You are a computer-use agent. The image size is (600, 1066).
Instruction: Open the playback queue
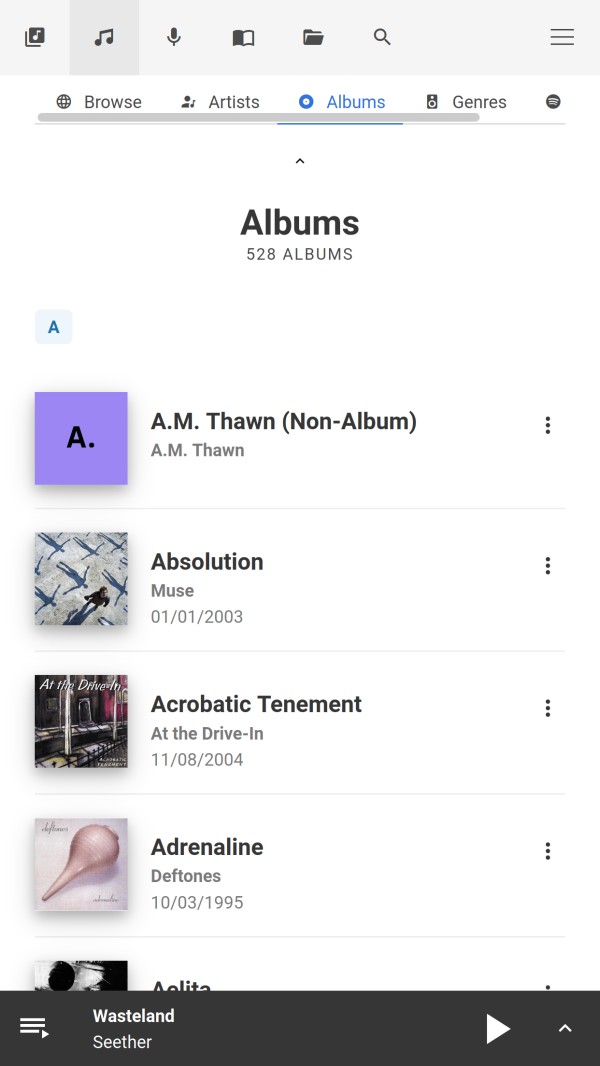34,1028
